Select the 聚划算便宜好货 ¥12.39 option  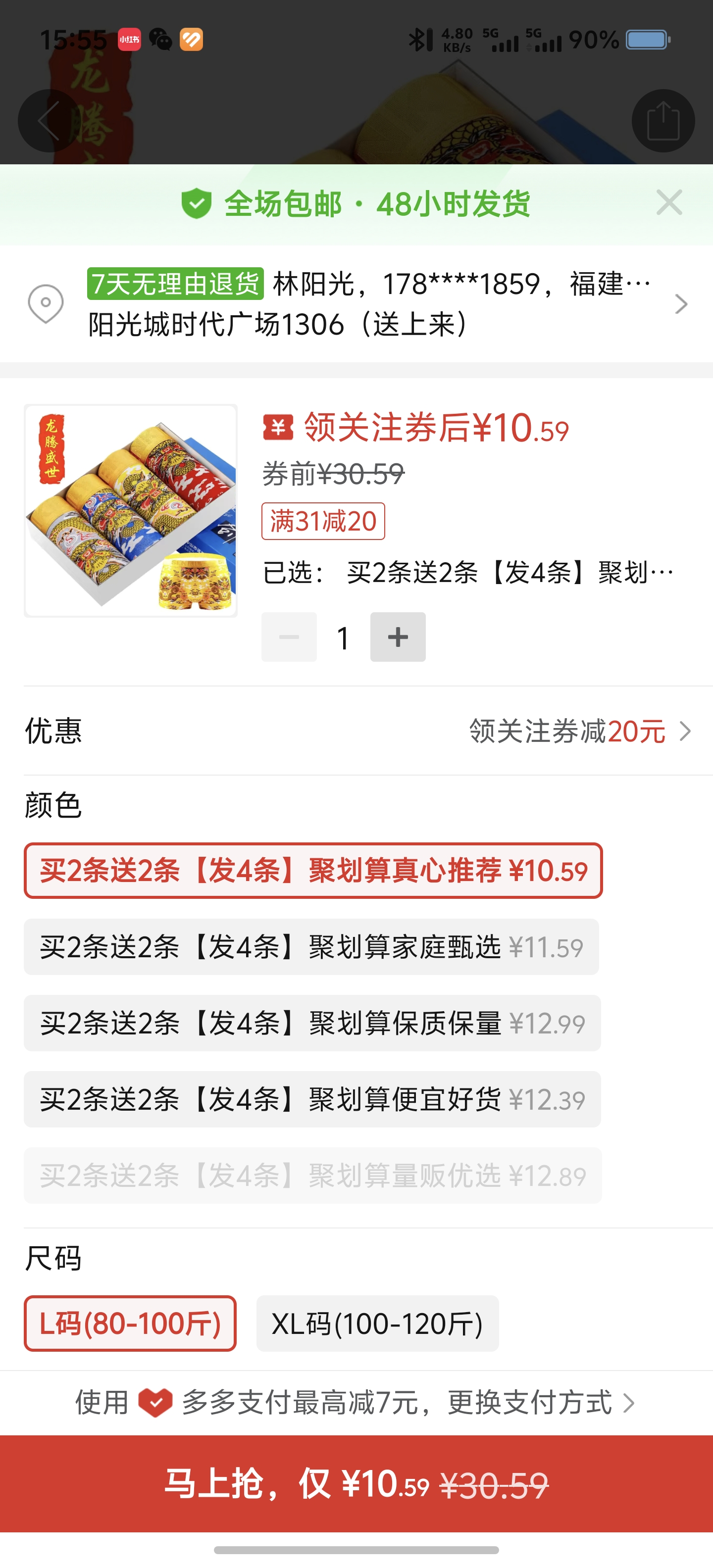[x=312, y=1099]
